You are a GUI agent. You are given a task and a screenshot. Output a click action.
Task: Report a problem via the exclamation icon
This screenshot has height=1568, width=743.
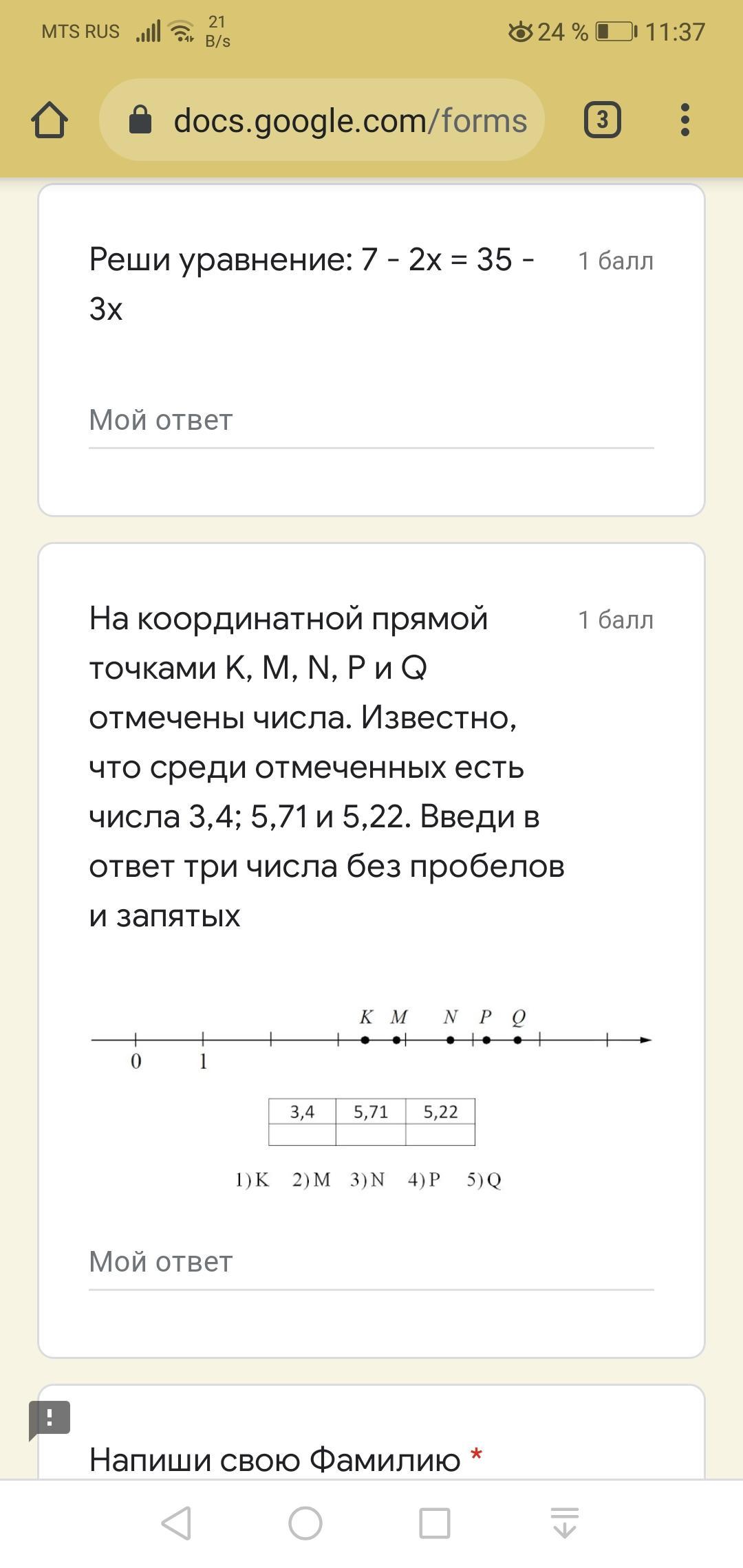pyautogui.click(x=50, y=1418)
